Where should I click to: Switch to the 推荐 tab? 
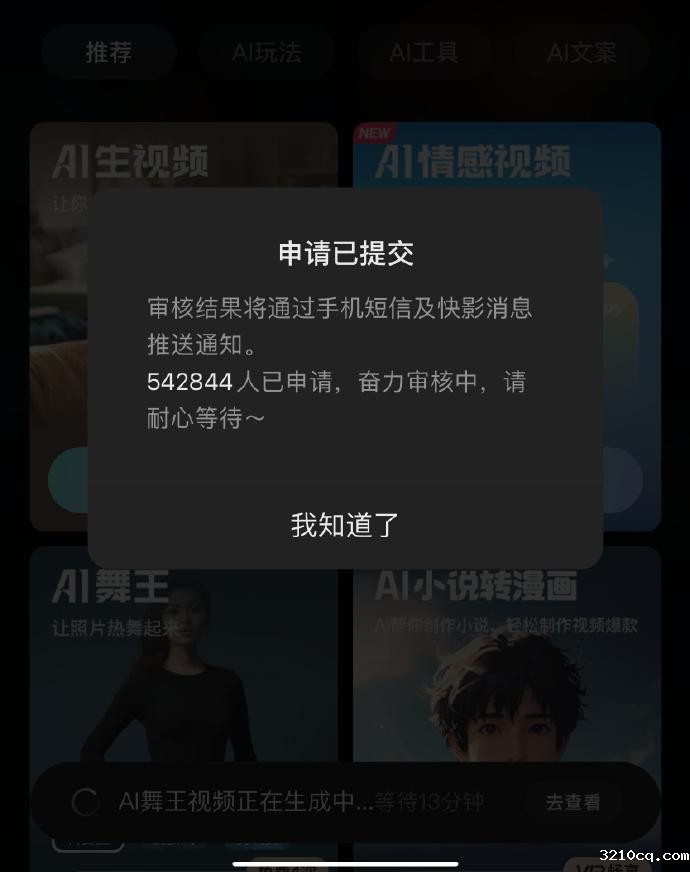[109, 53]
